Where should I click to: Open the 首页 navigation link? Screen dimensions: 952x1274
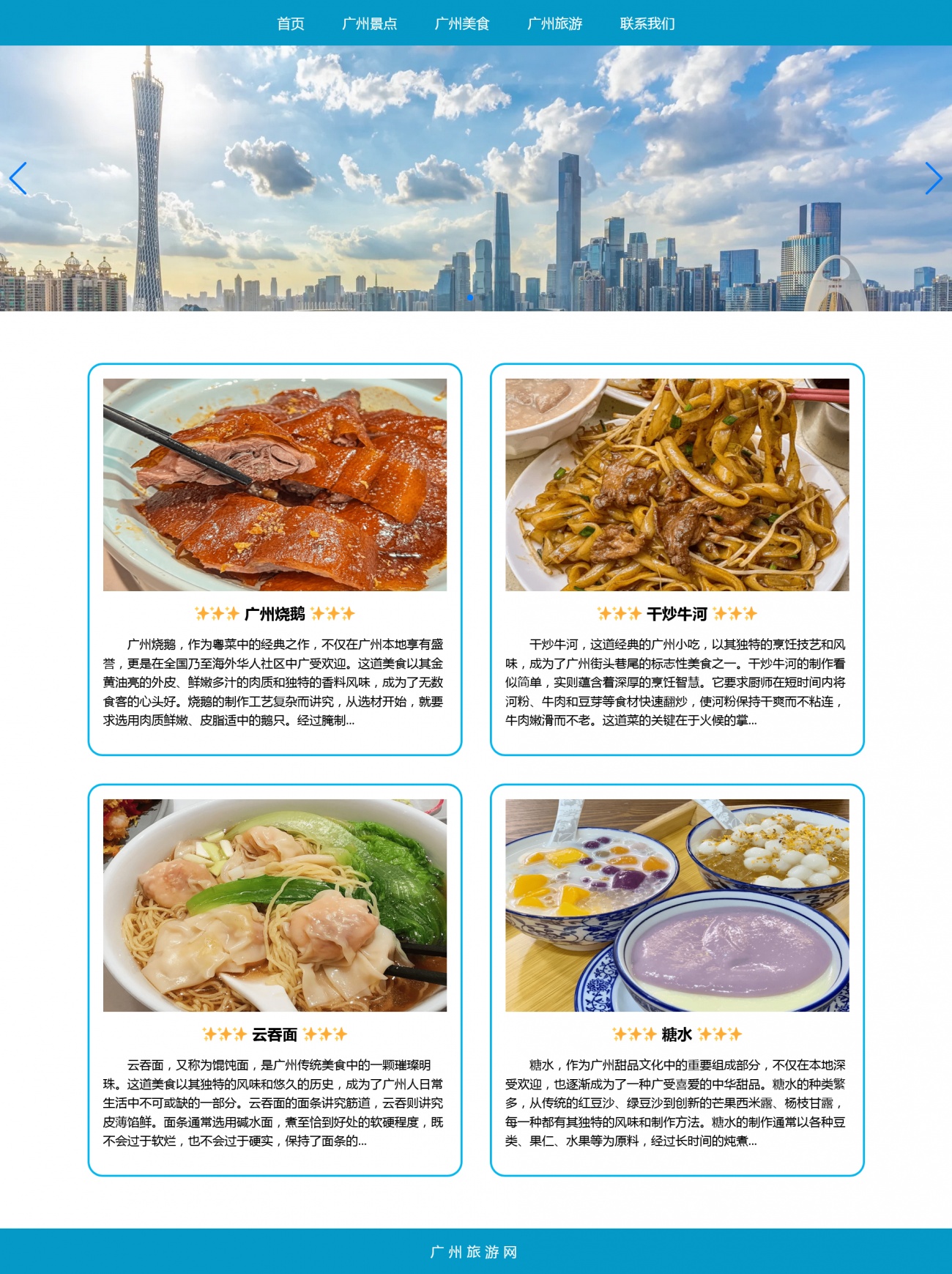290,23
